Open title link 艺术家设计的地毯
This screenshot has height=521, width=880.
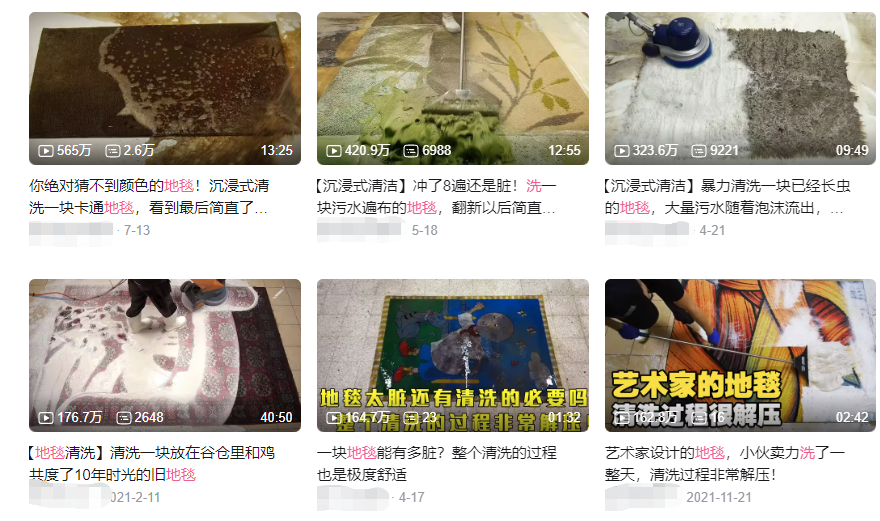(725, 464)
